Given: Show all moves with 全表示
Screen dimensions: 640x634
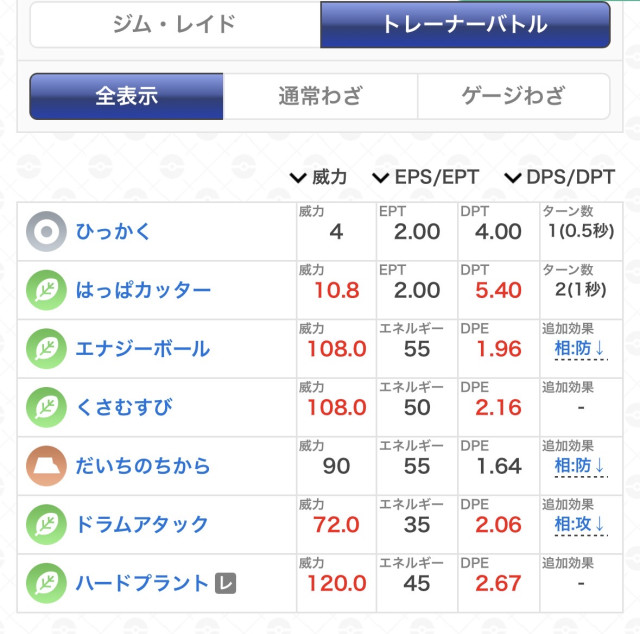Looking at the screenshot, I should (127, 96).
